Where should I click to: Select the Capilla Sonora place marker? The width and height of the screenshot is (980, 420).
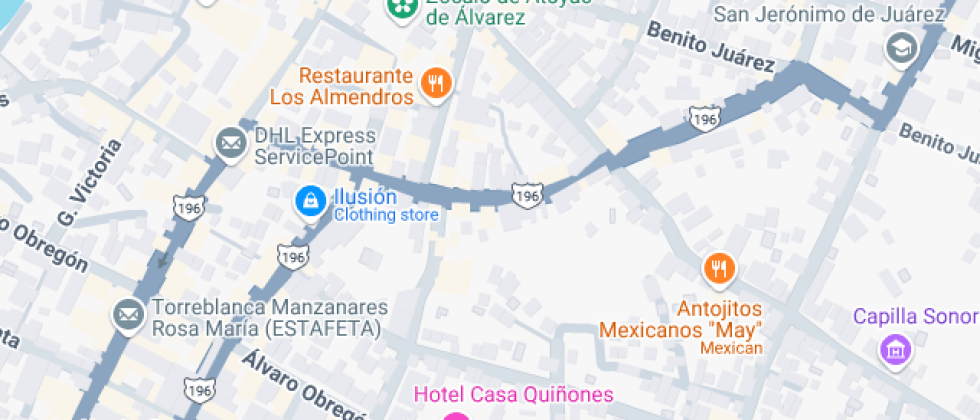(x=895, y=349)
